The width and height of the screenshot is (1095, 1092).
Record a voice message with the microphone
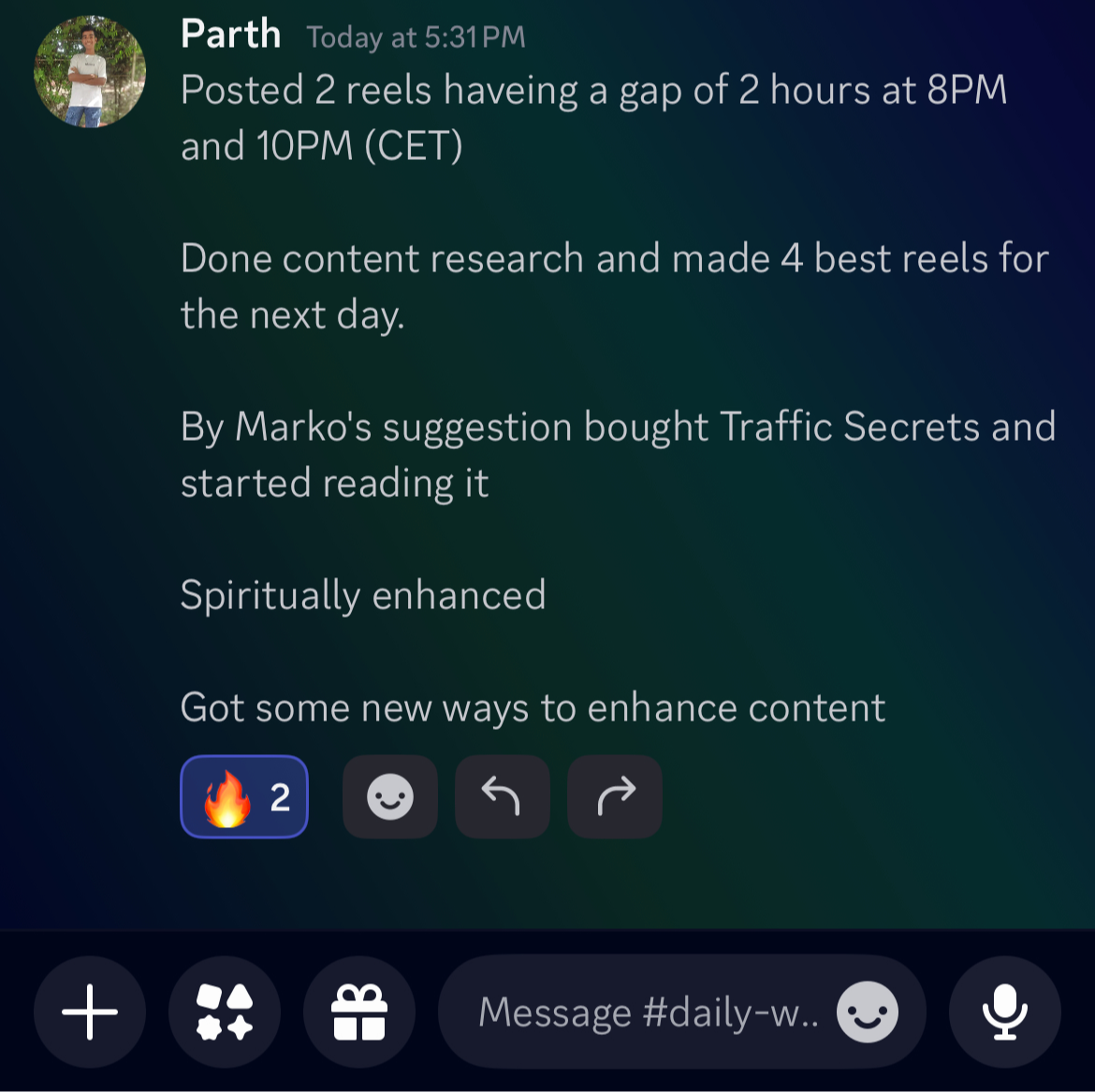click(x=1005, y=1012)
